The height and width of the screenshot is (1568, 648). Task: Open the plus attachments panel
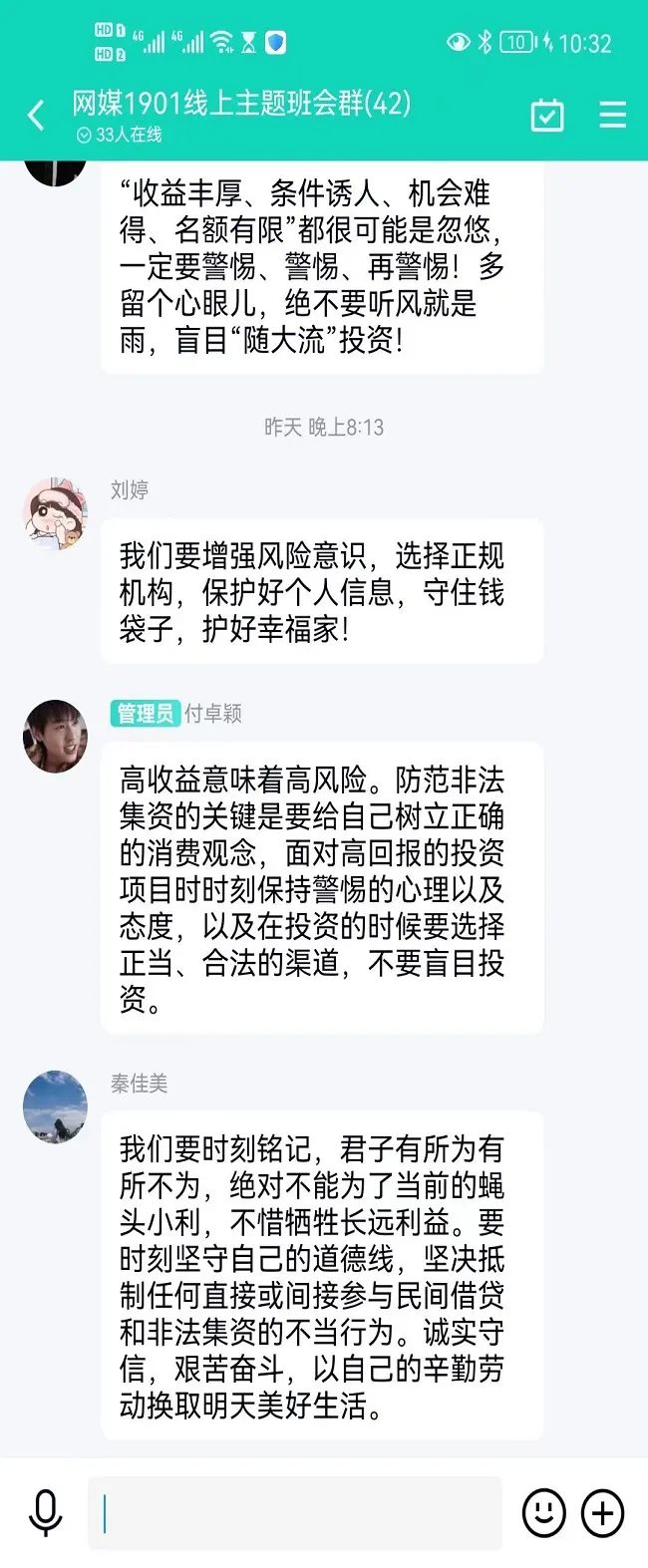(602, 1513)
